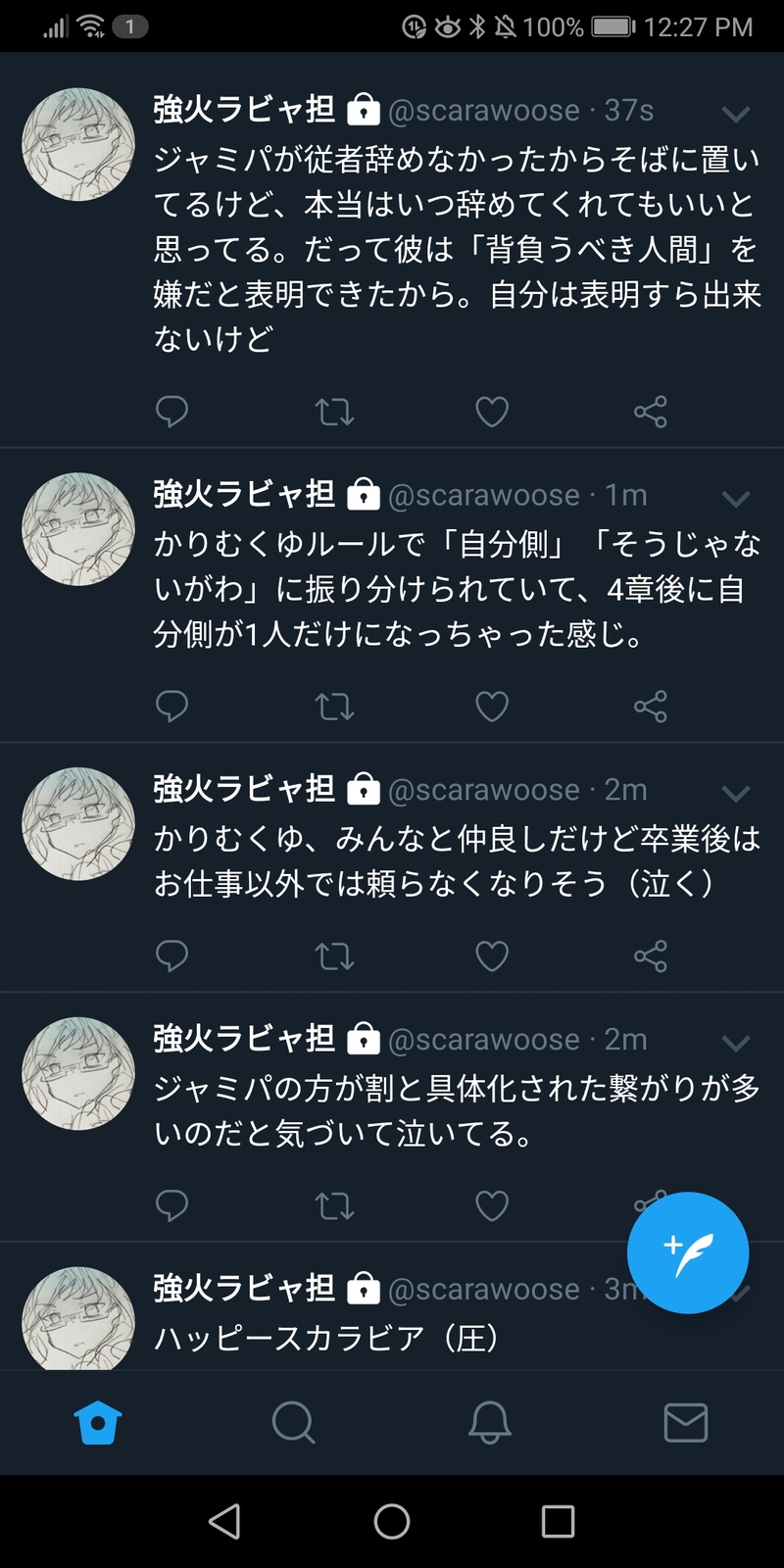Compose a new tweet
Viewport: 784px width, 1568px height.
(688, 1252)
